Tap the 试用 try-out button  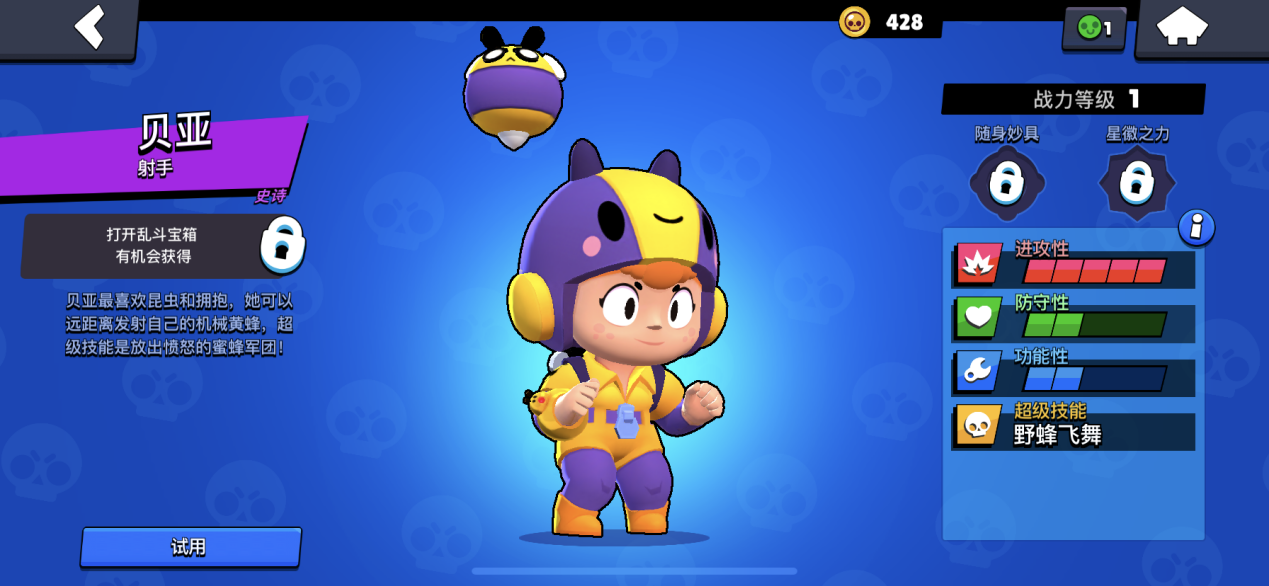click(x=190, y=547)
